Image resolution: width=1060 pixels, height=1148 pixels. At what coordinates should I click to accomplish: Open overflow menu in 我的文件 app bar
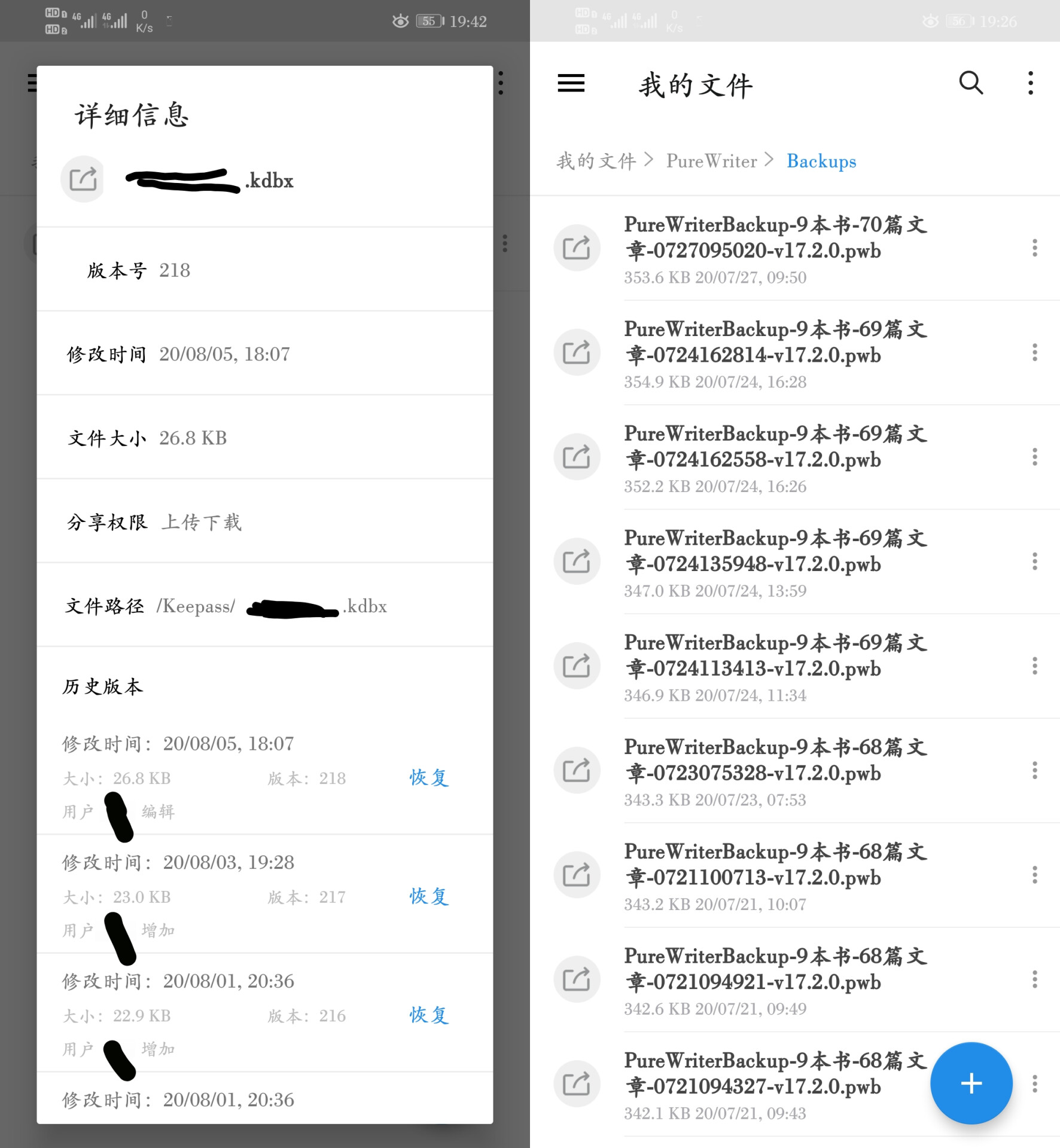1030,83
